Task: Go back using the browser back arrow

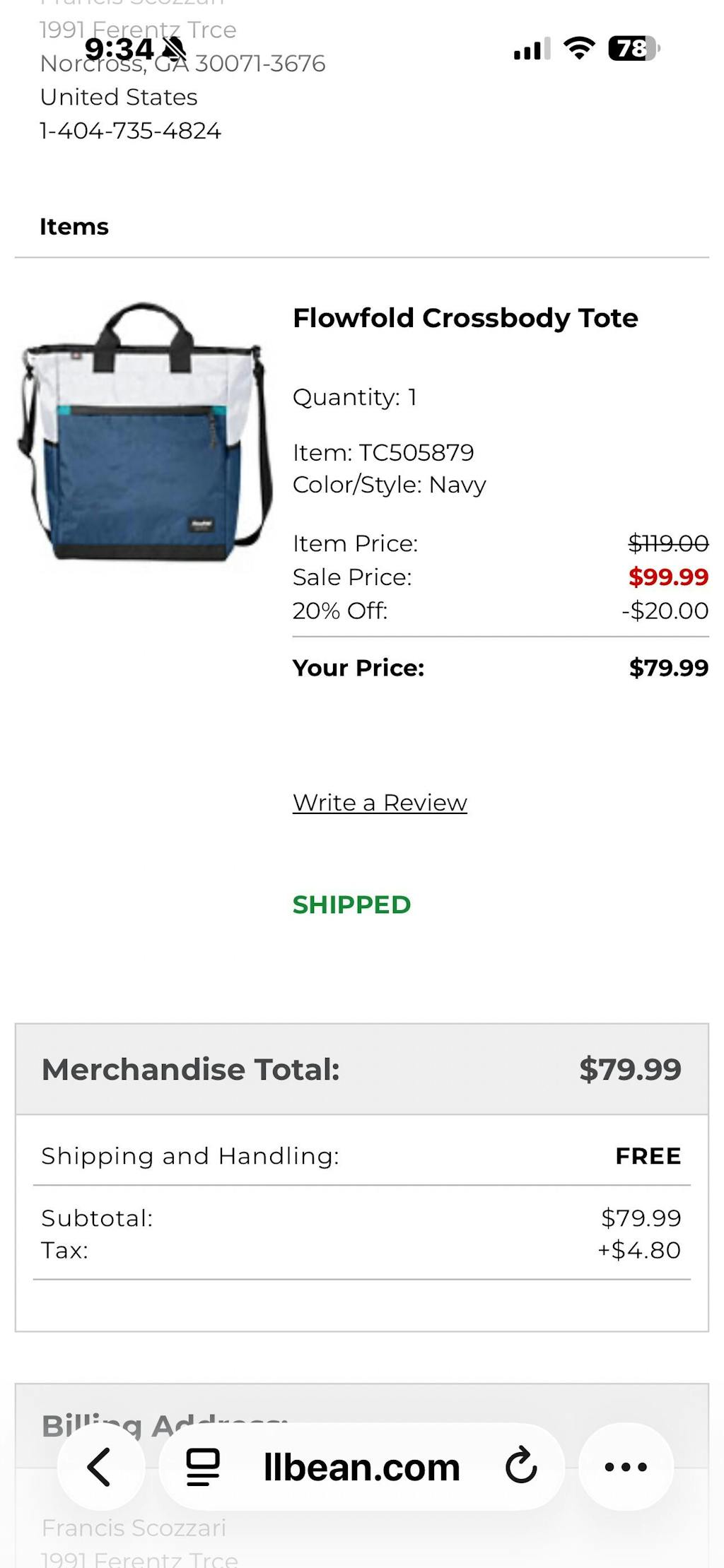Action: coord(100,1467)
